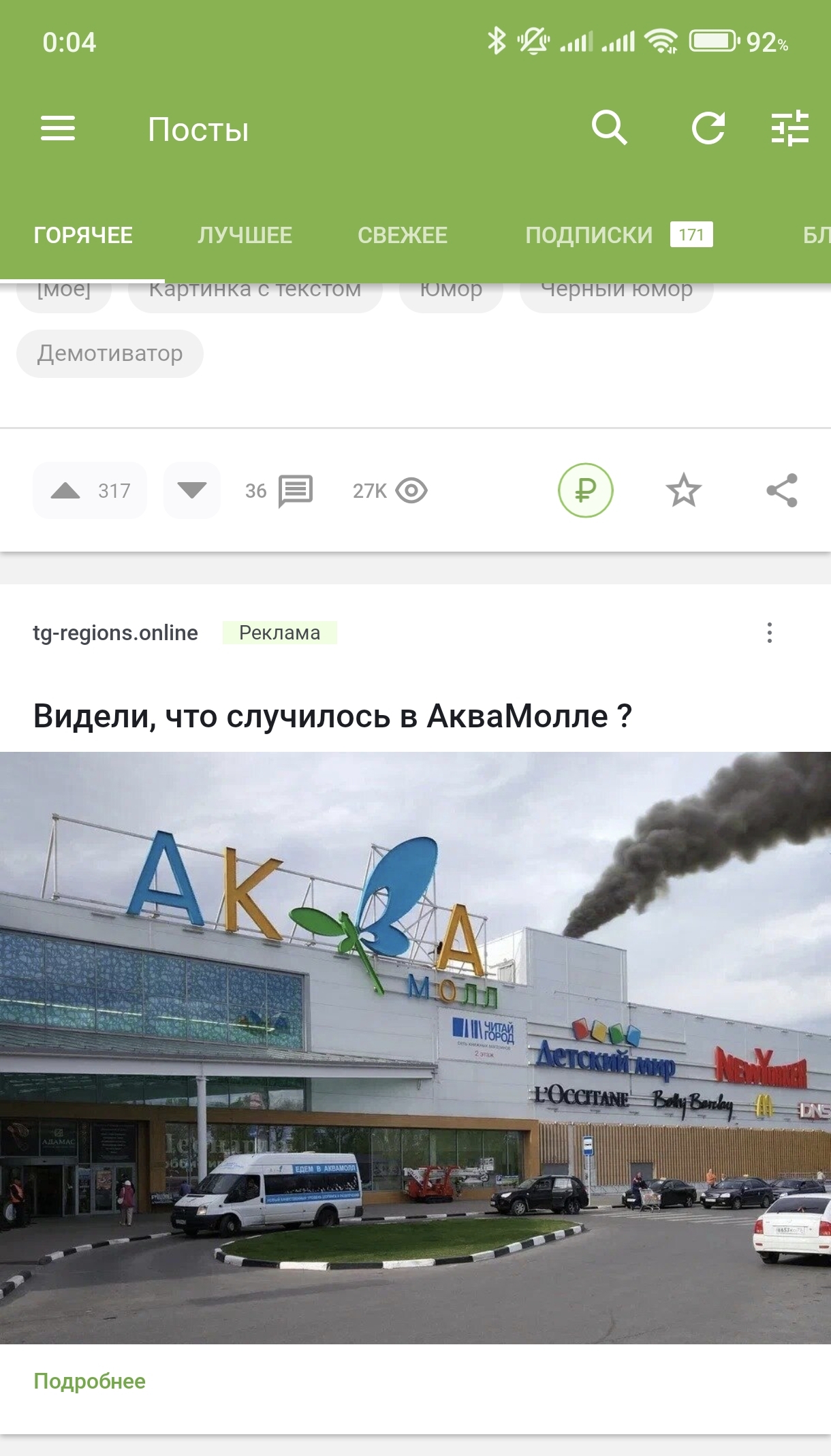
Task: Upvote the post with 317 rating
Action: click(x=66, y=490)
